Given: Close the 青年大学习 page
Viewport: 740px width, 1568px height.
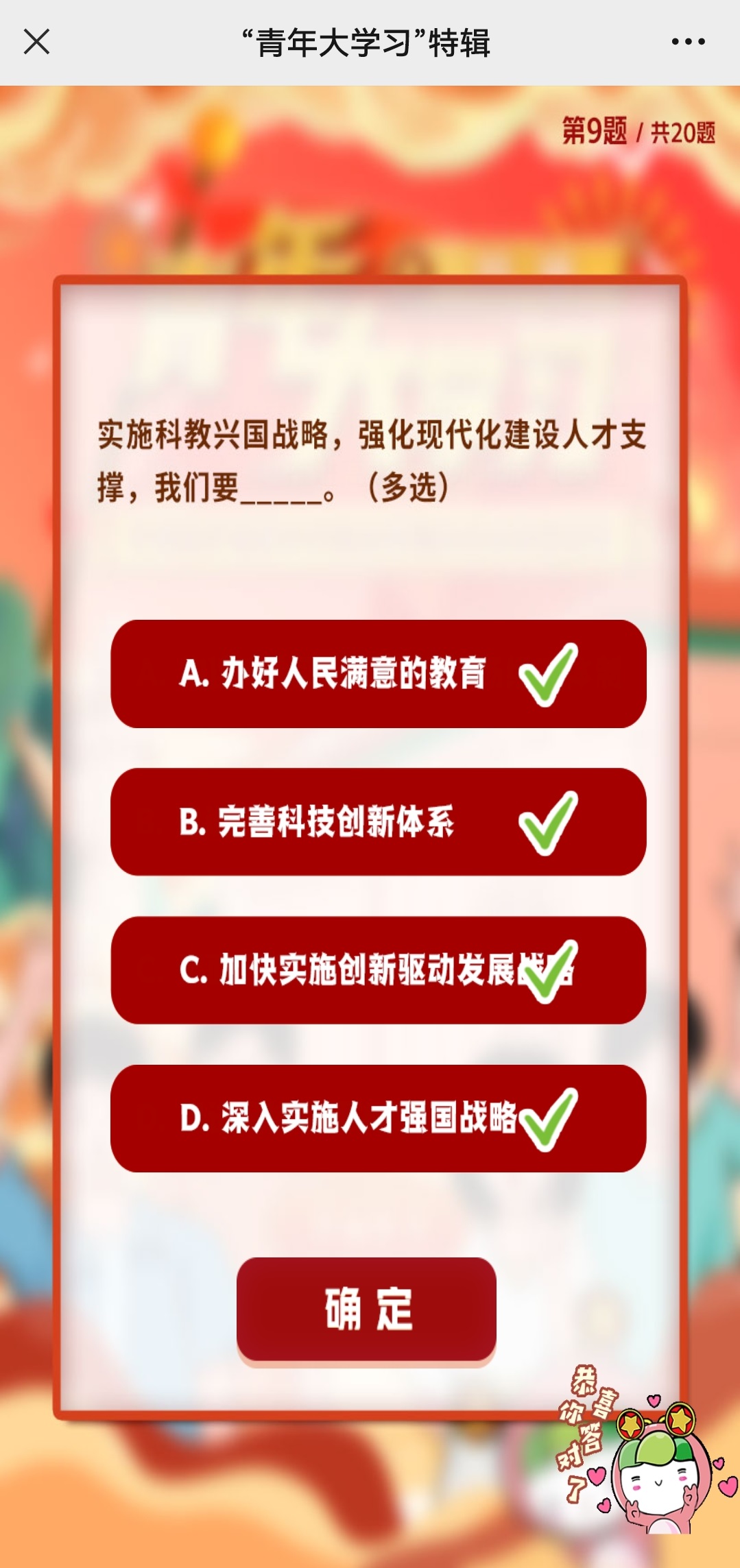Looking at the screenshot, I should click(x=36, y=42).
